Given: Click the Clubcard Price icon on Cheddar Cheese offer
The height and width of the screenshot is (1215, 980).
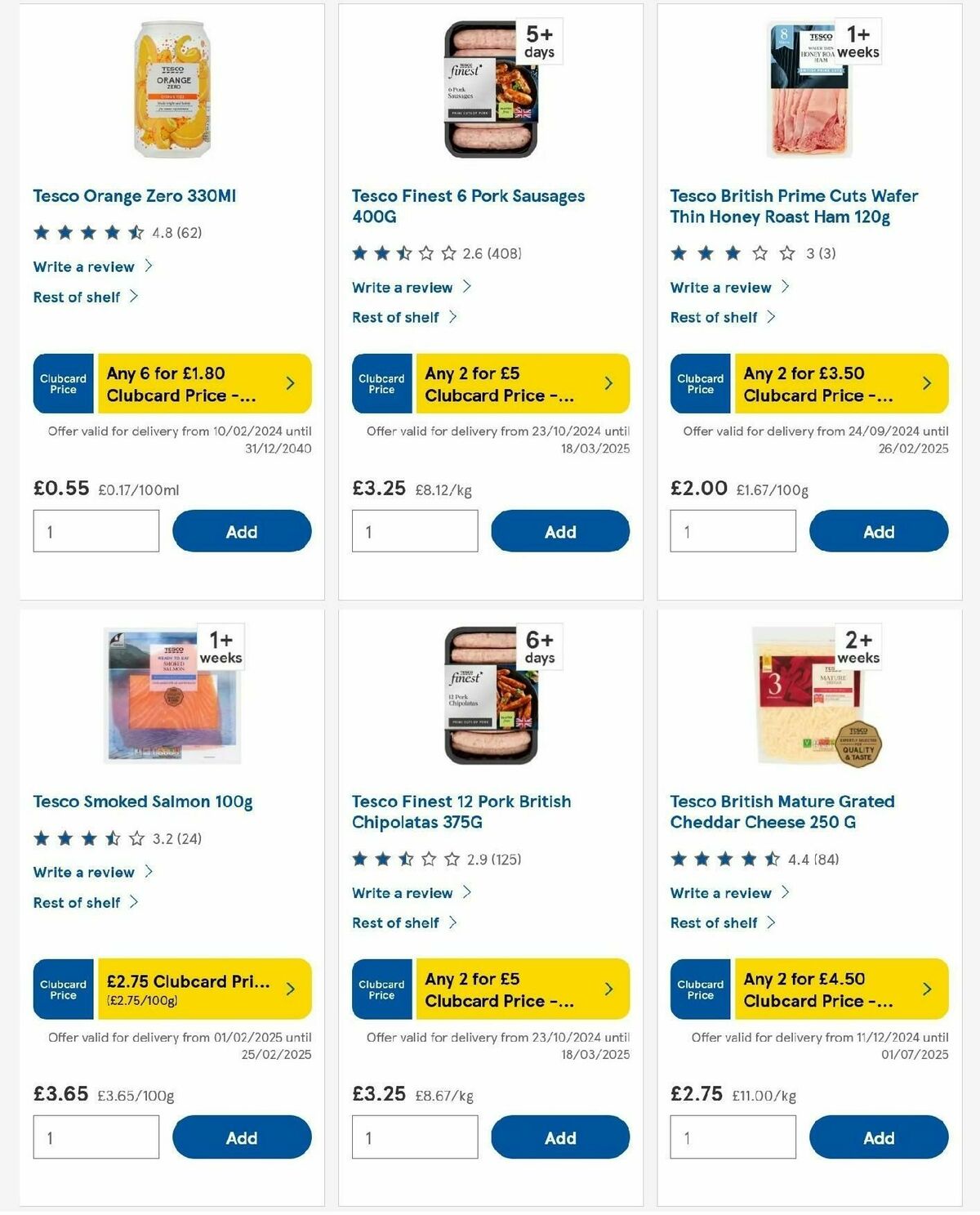Looking at the screenshot, I should [x=699, y=989].
